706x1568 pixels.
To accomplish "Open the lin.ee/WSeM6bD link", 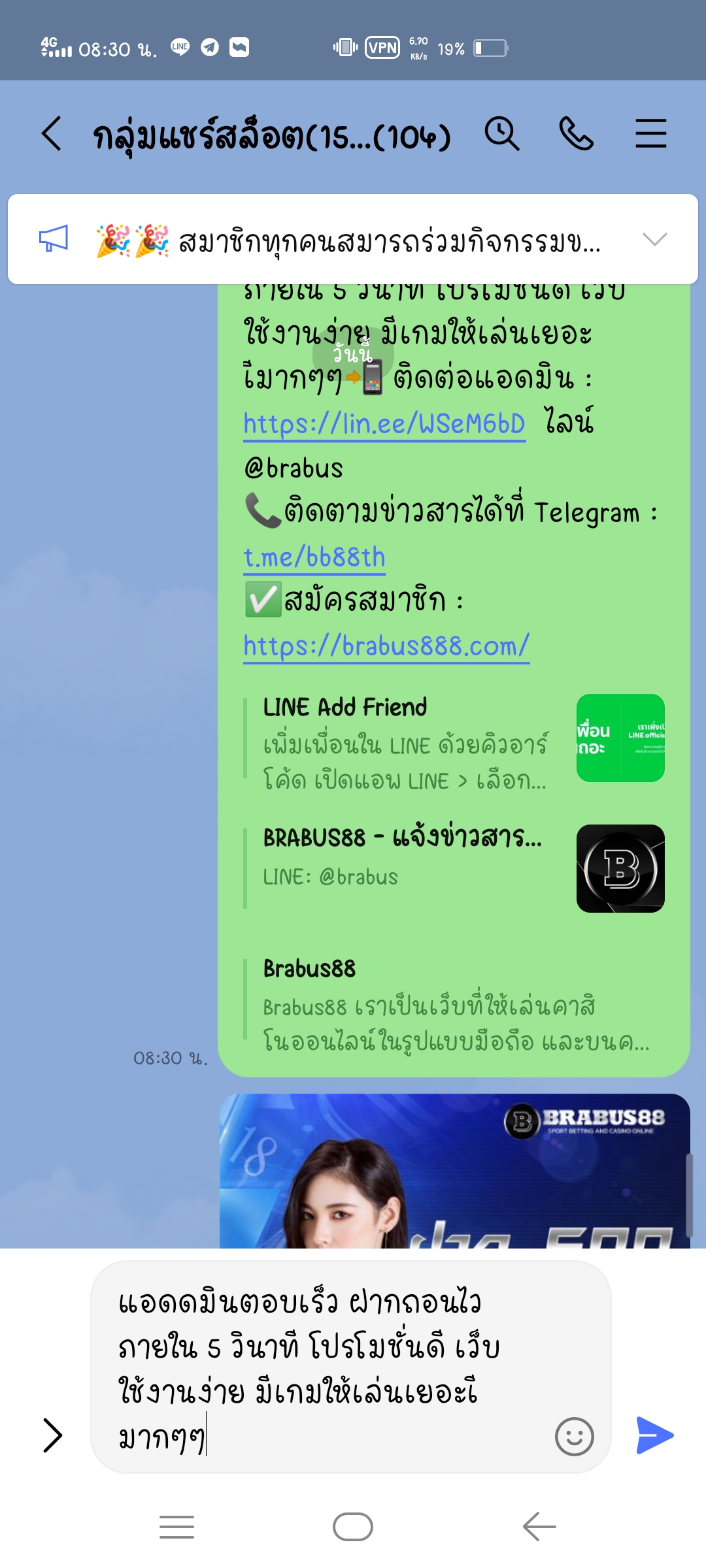I will [x=384, y=425].
